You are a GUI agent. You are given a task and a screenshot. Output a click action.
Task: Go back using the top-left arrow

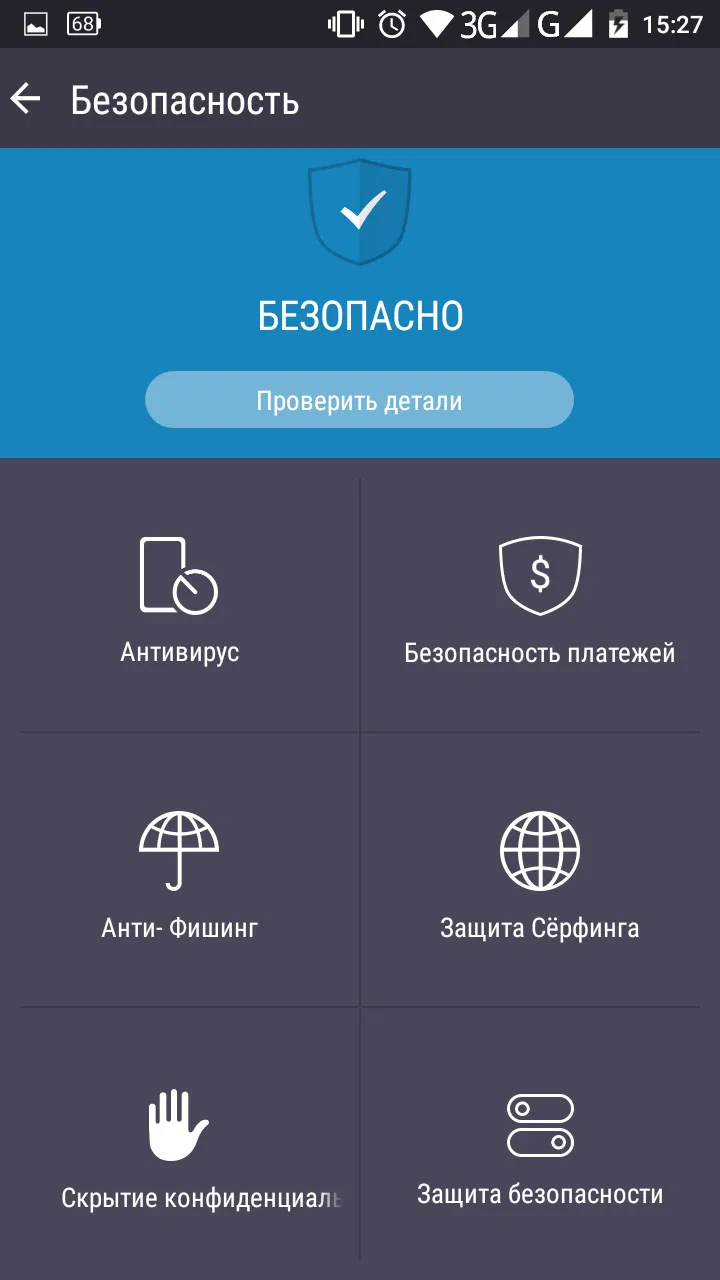click(26, 99)
